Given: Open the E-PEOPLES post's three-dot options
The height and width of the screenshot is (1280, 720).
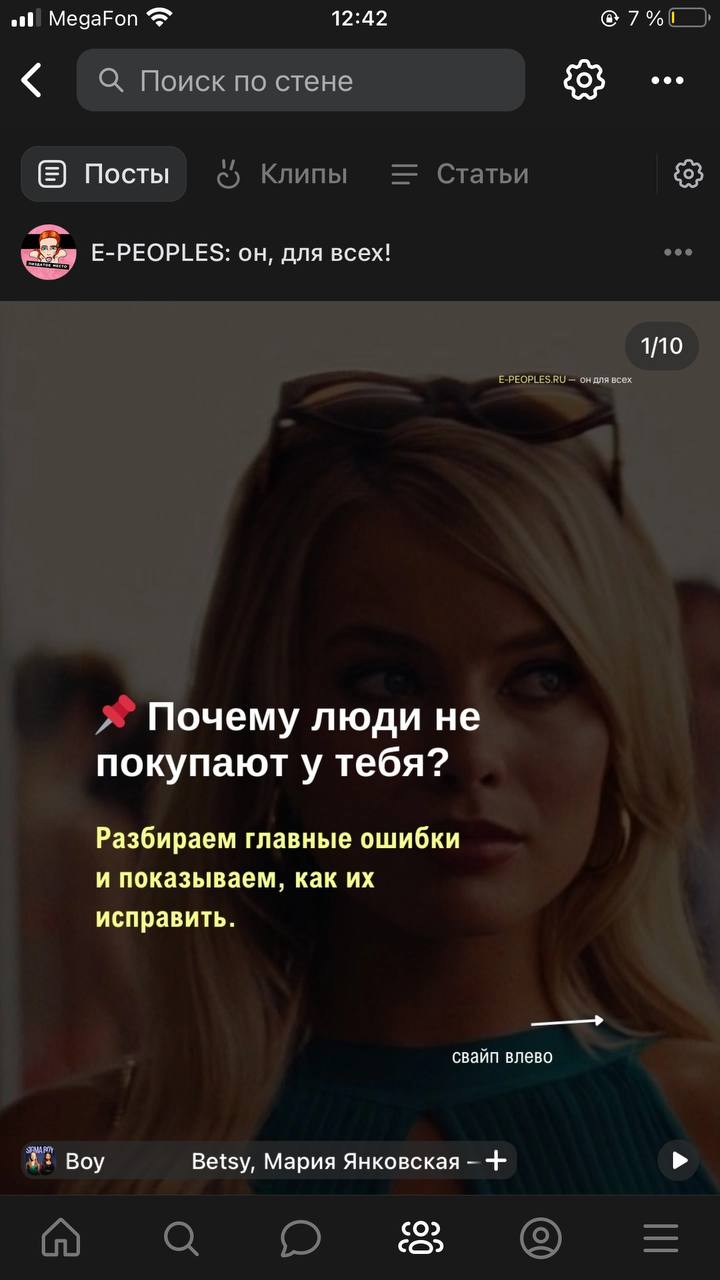Looking at the screenshot, I should pyautogui.click(x=677, y=252).
